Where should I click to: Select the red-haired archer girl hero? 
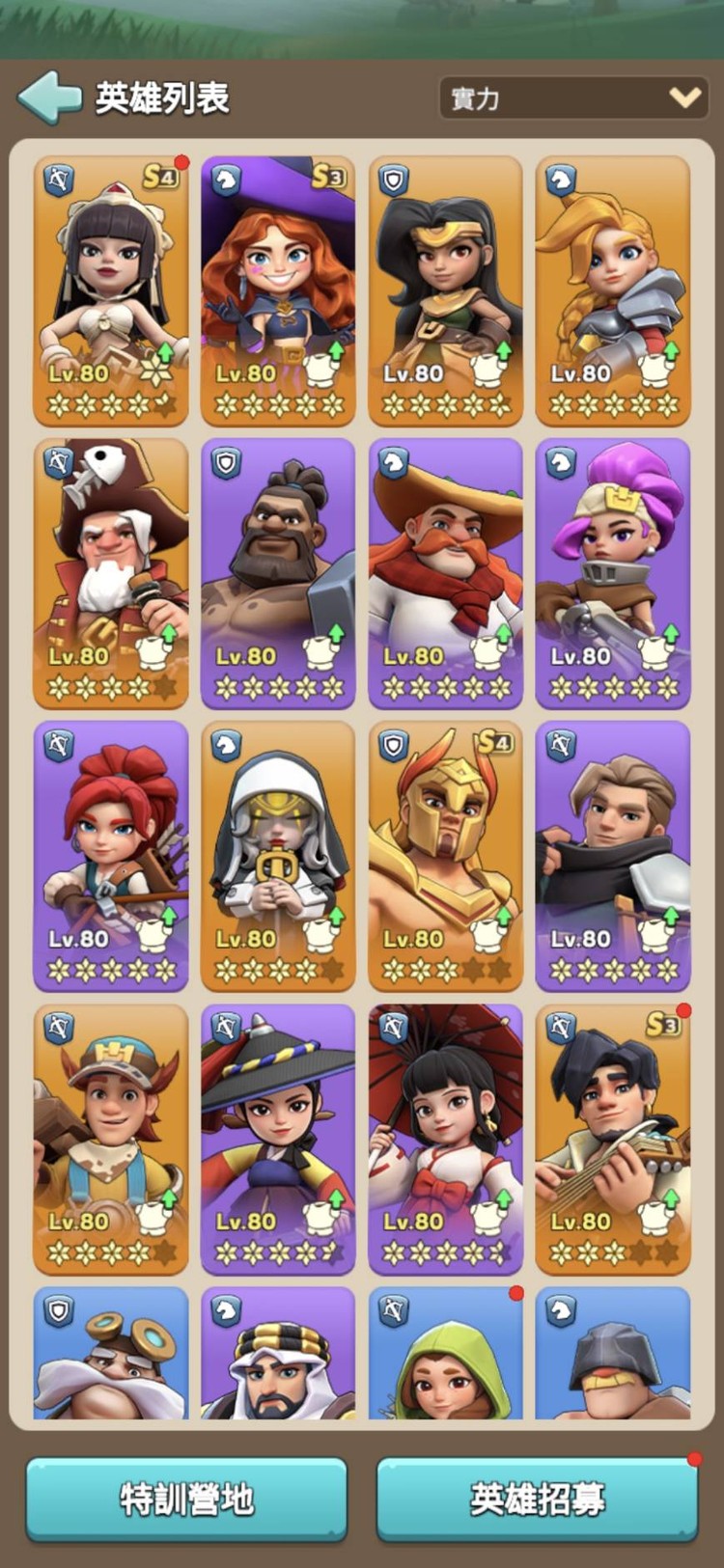[x=111, y=854]
